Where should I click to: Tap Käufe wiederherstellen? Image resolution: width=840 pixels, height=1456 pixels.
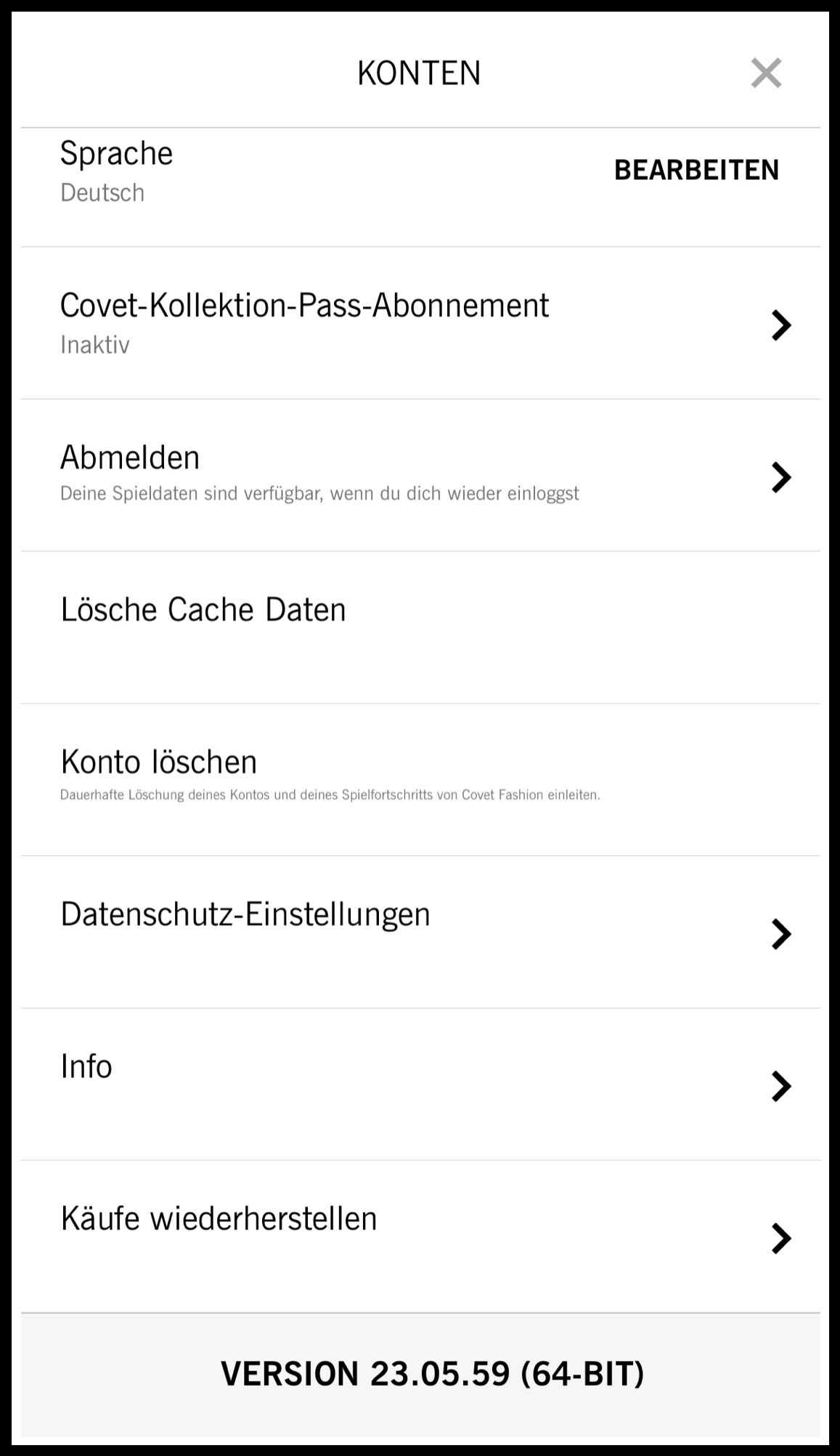point(420,1237)
